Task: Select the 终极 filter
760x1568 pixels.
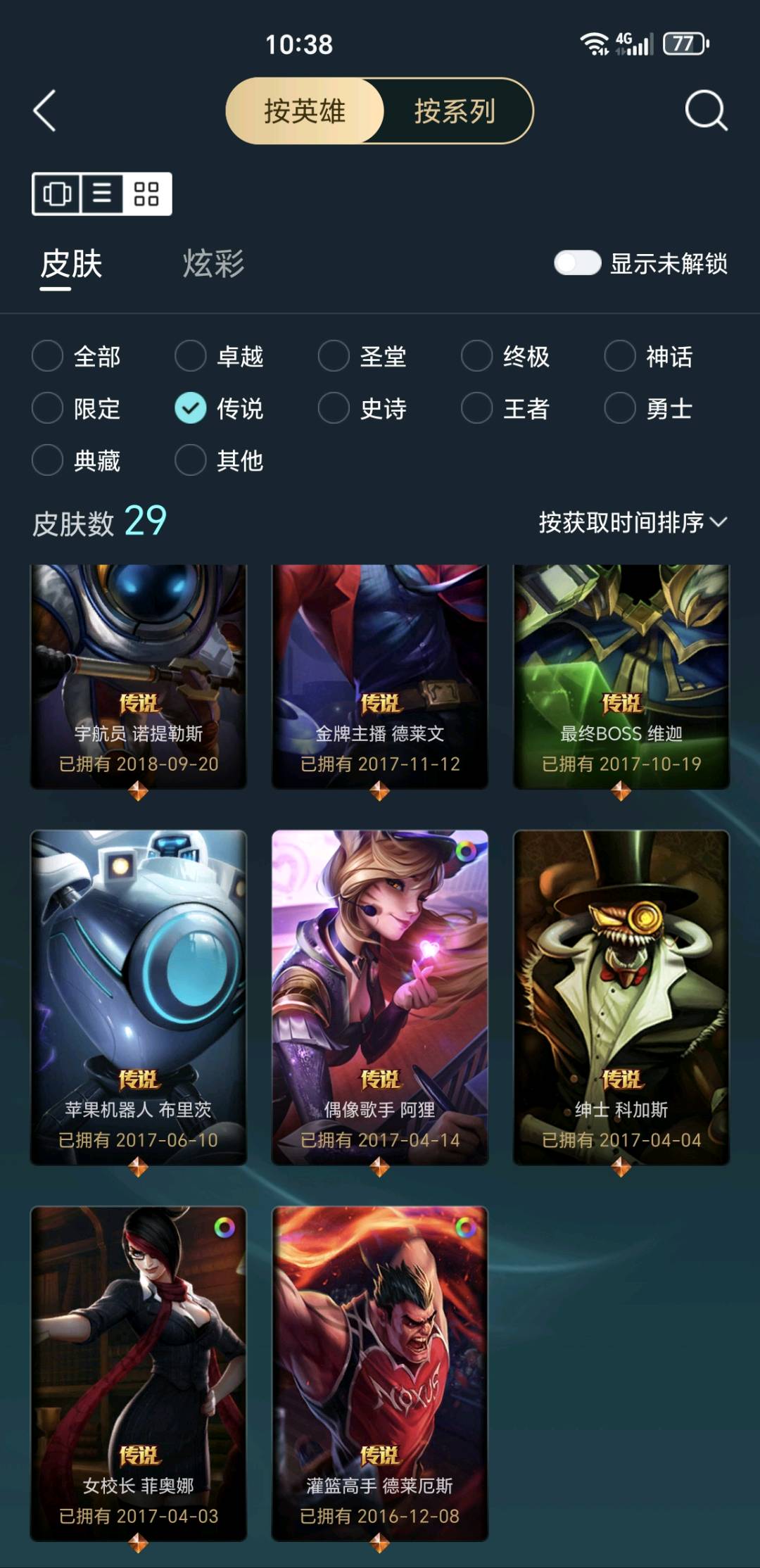Action: coord(477,356)
